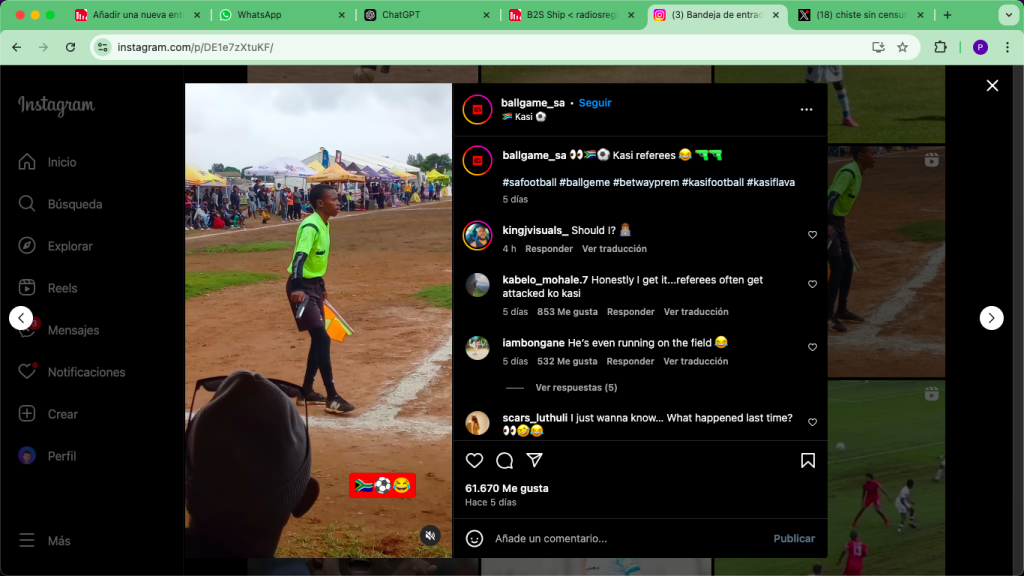
Task: Follow ballgame_sa with Seguir
Action: point(595,103)
